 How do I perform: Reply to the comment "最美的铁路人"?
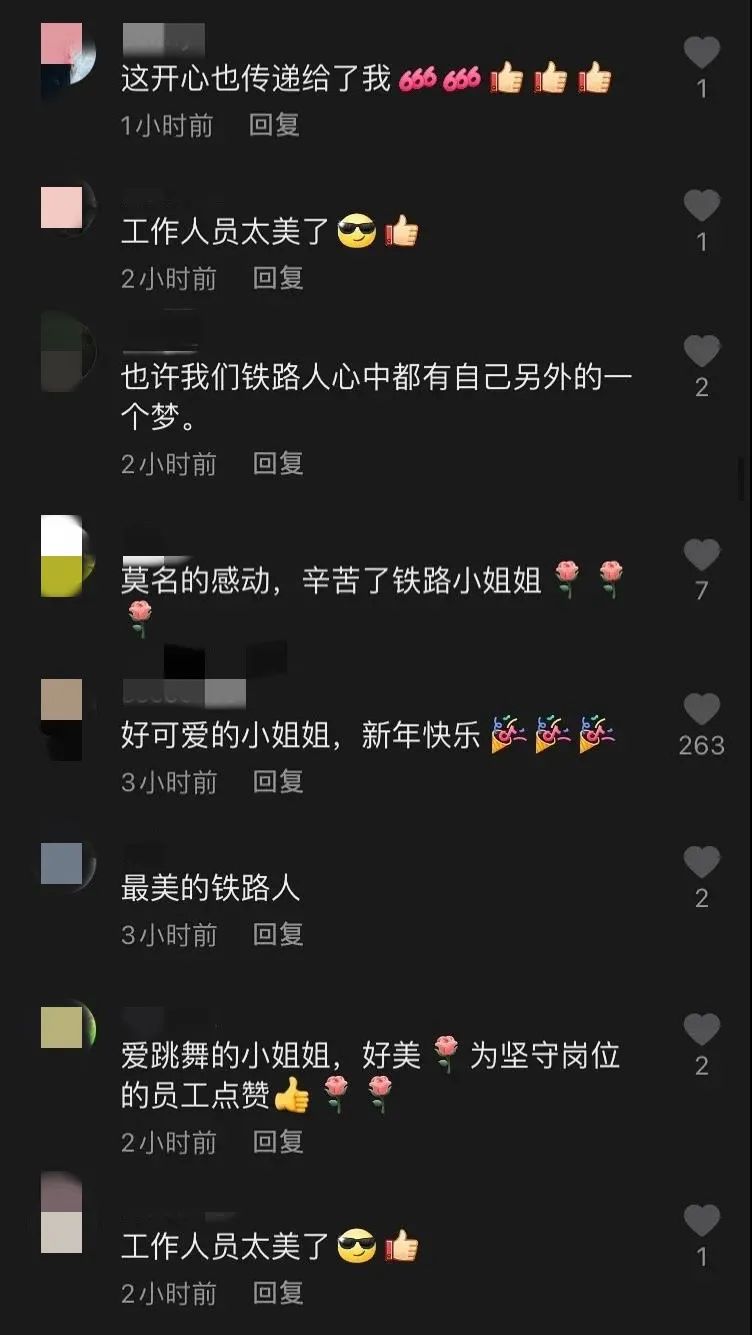(x=278, y=934)
